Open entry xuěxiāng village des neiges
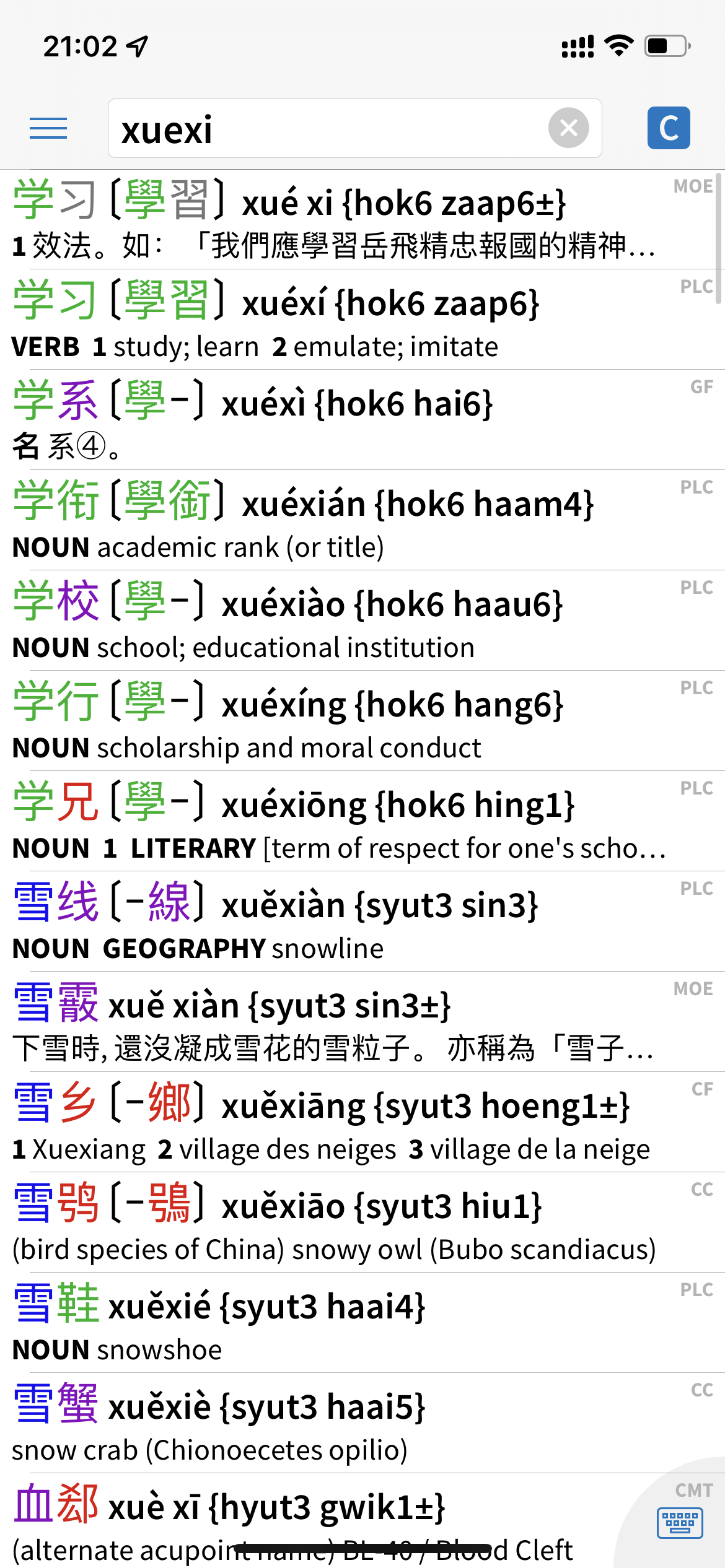 (x=362, y=1123)
